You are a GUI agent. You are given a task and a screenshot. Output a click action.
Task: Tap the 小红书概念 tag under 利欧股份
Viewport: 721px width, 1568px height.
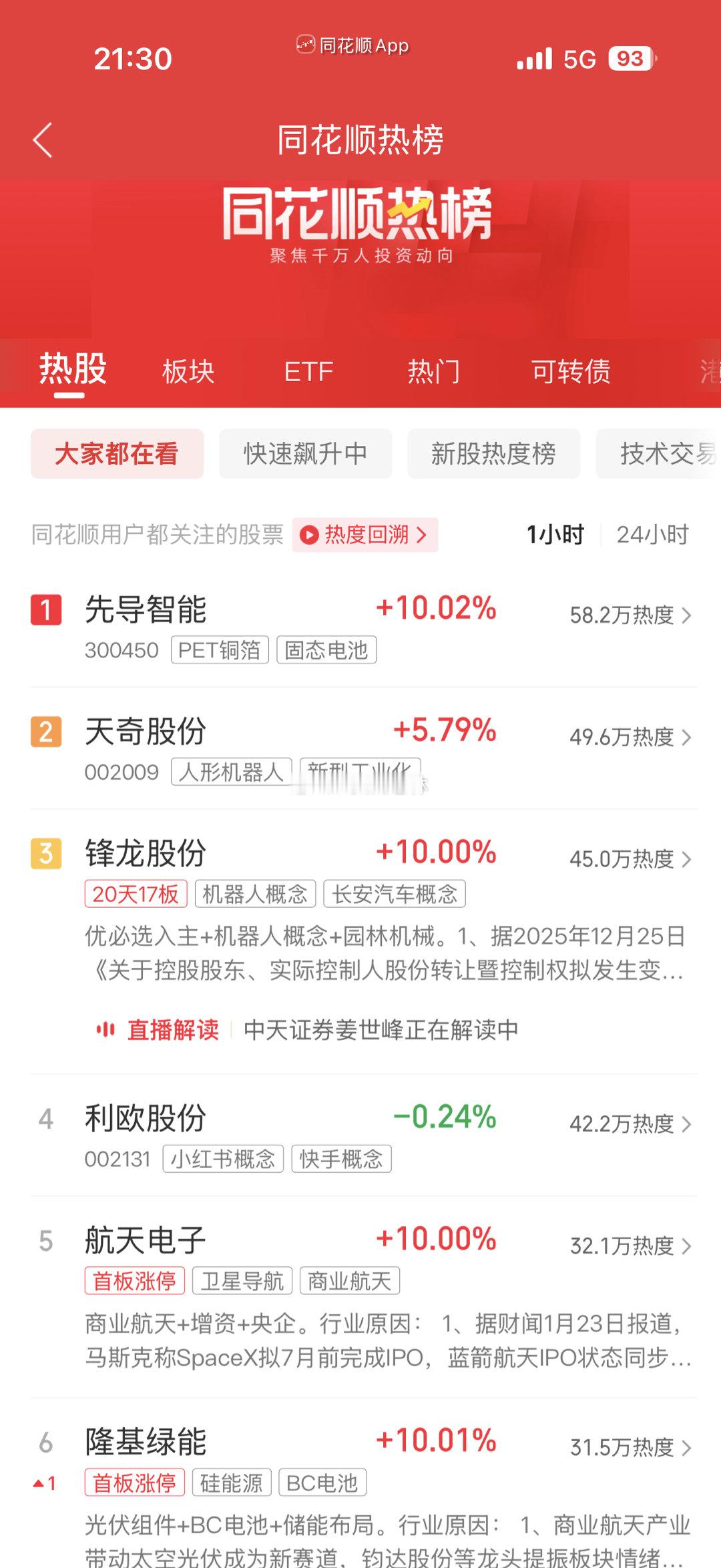[222, 1158]
